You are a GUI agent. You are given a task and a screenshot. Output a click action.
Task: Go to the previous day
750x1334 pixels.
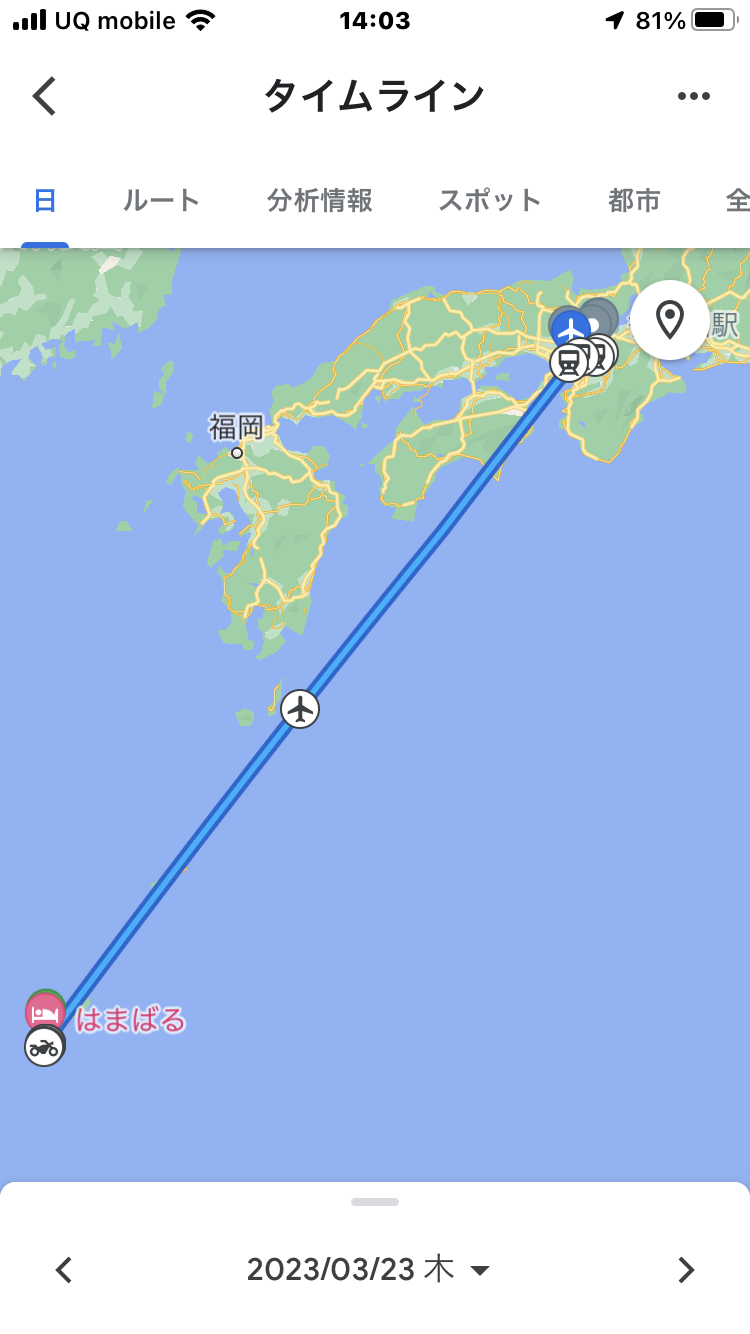[x=64, y=1270]
